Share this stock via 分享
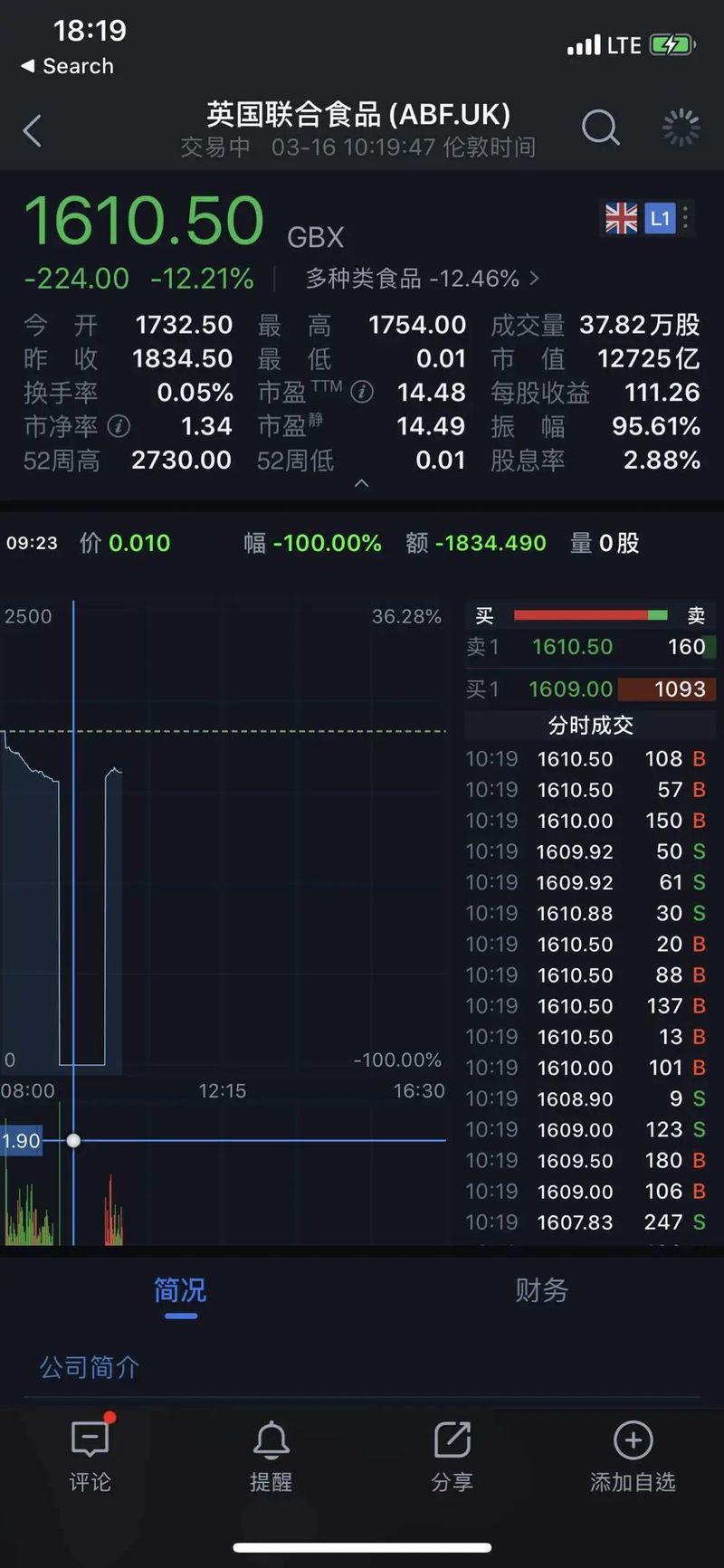Viewport: 724px width, 1568px height. pyautogui.click(x=452, y=1455)
